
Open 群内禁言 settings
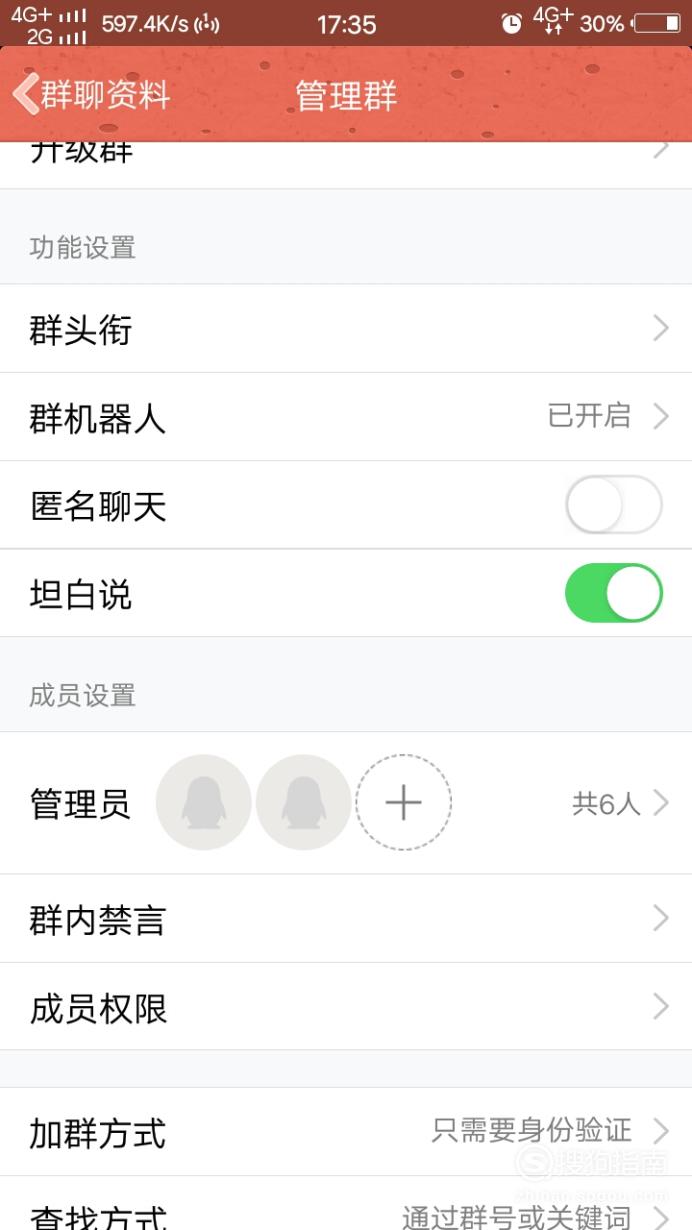tap(346, 919)
